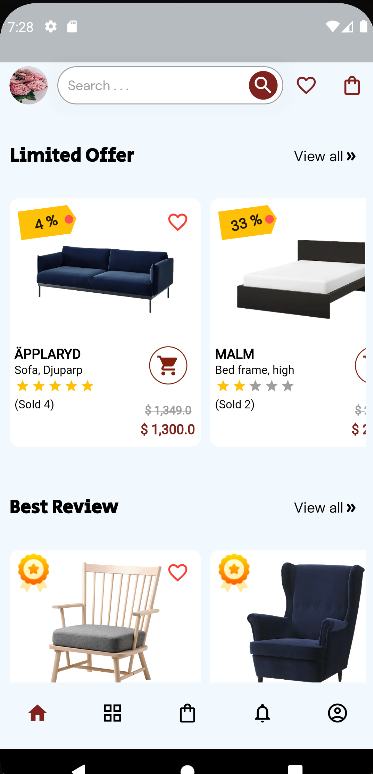Favorite the ÄPPLARYD sofa
This screenshot has height=774, width=373.
click(178, 222)
